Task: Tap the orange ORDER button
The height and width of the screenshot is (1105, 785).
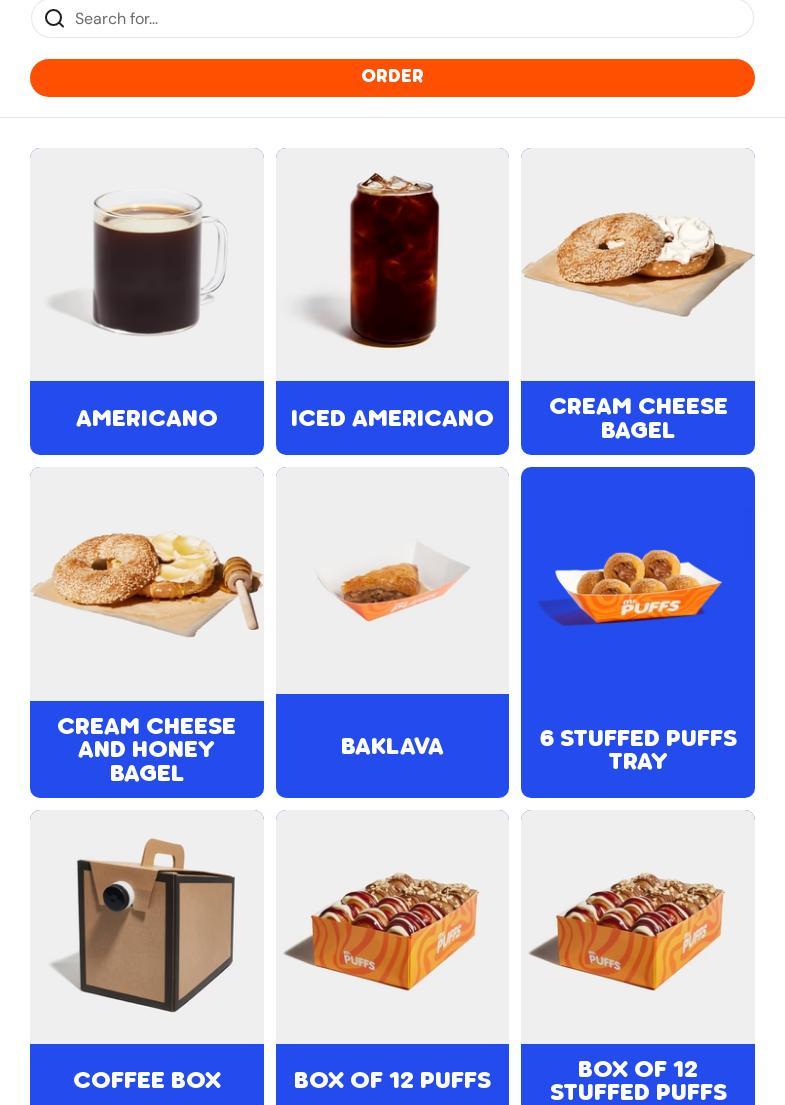Action: pos(392,78)
